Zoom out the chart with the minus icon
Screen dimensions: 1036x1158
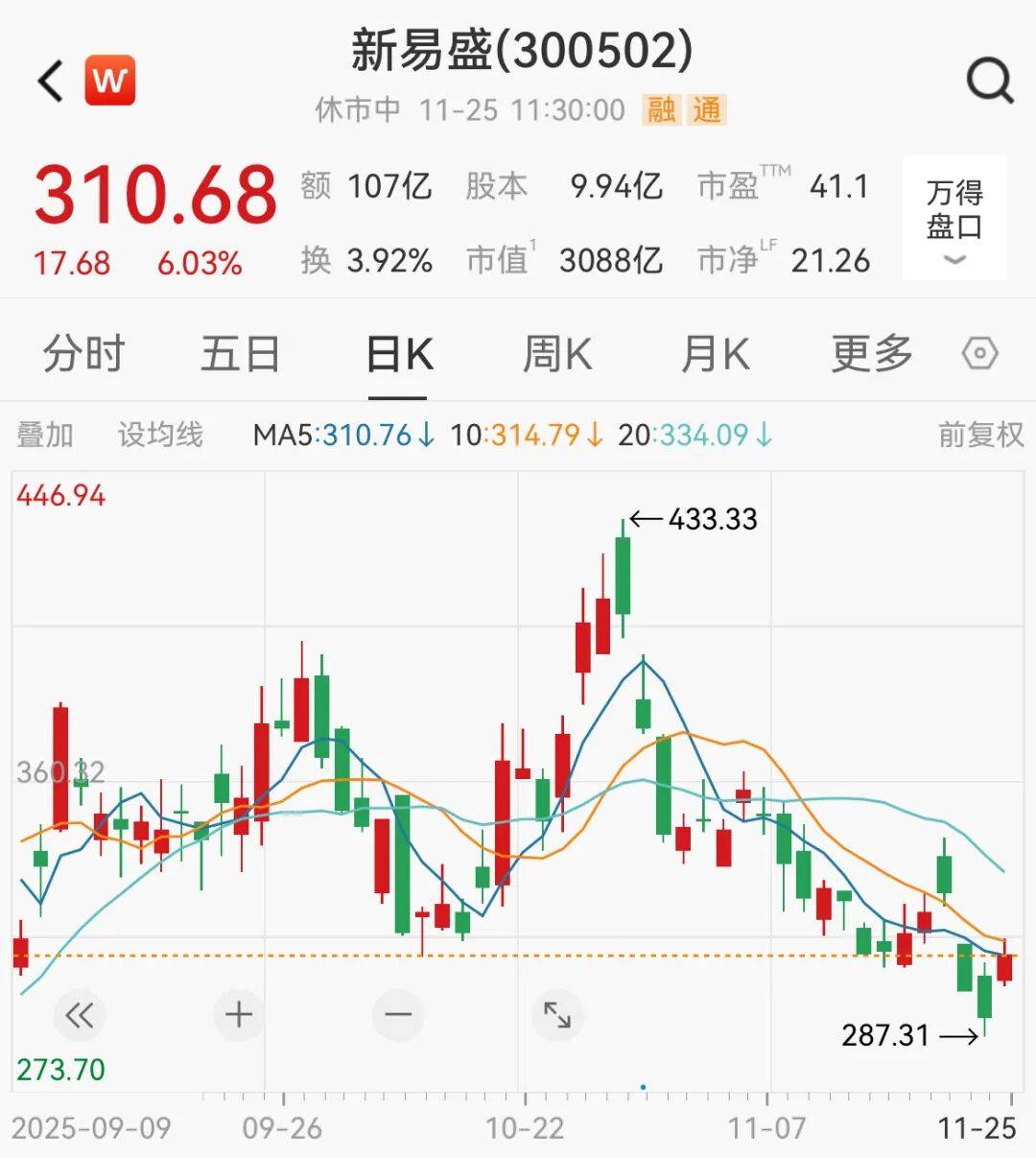(397, 1014)
